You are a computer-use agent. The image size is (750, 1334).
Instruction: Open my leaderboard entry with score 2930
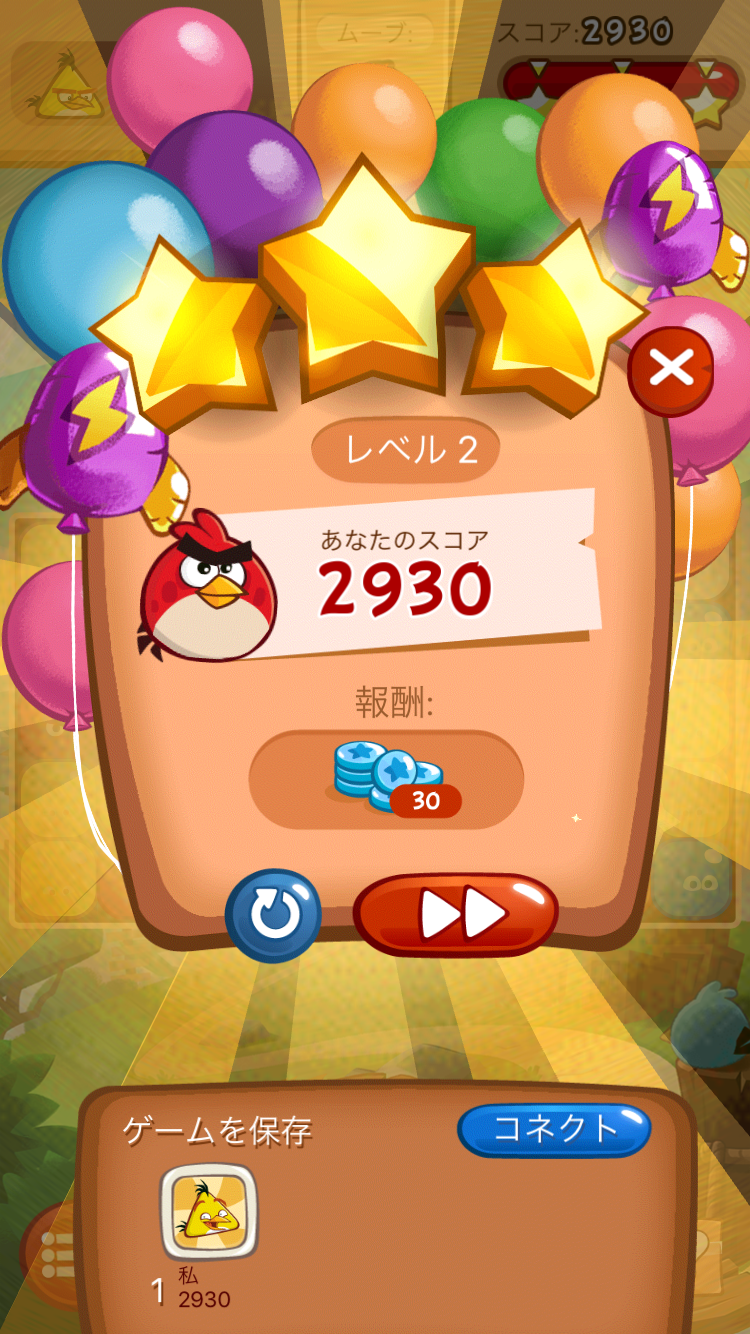[x=208, y=1214]
